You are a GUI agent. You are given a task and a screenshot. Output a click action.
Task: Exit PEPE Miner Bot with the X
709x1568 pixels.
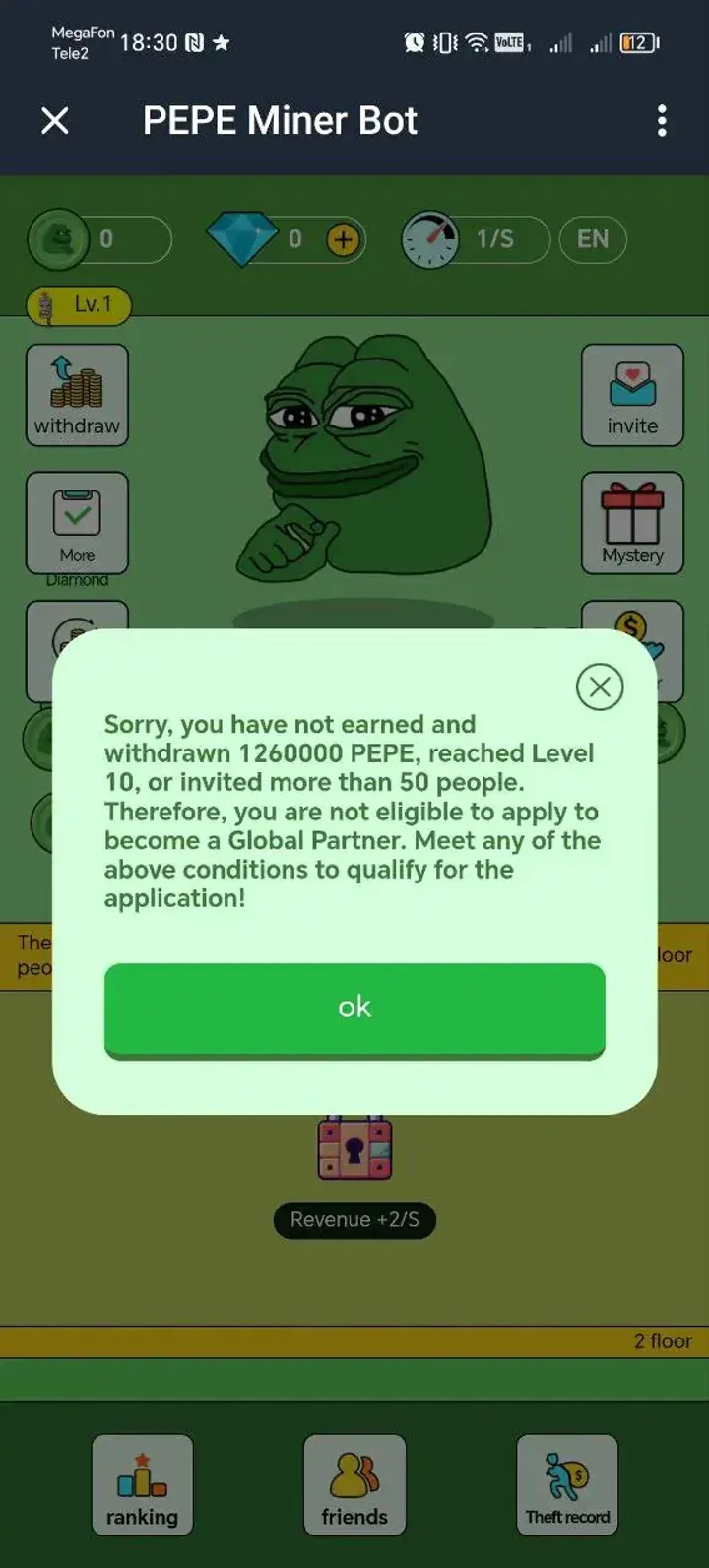pyautogui.click(x=55, y=120)
